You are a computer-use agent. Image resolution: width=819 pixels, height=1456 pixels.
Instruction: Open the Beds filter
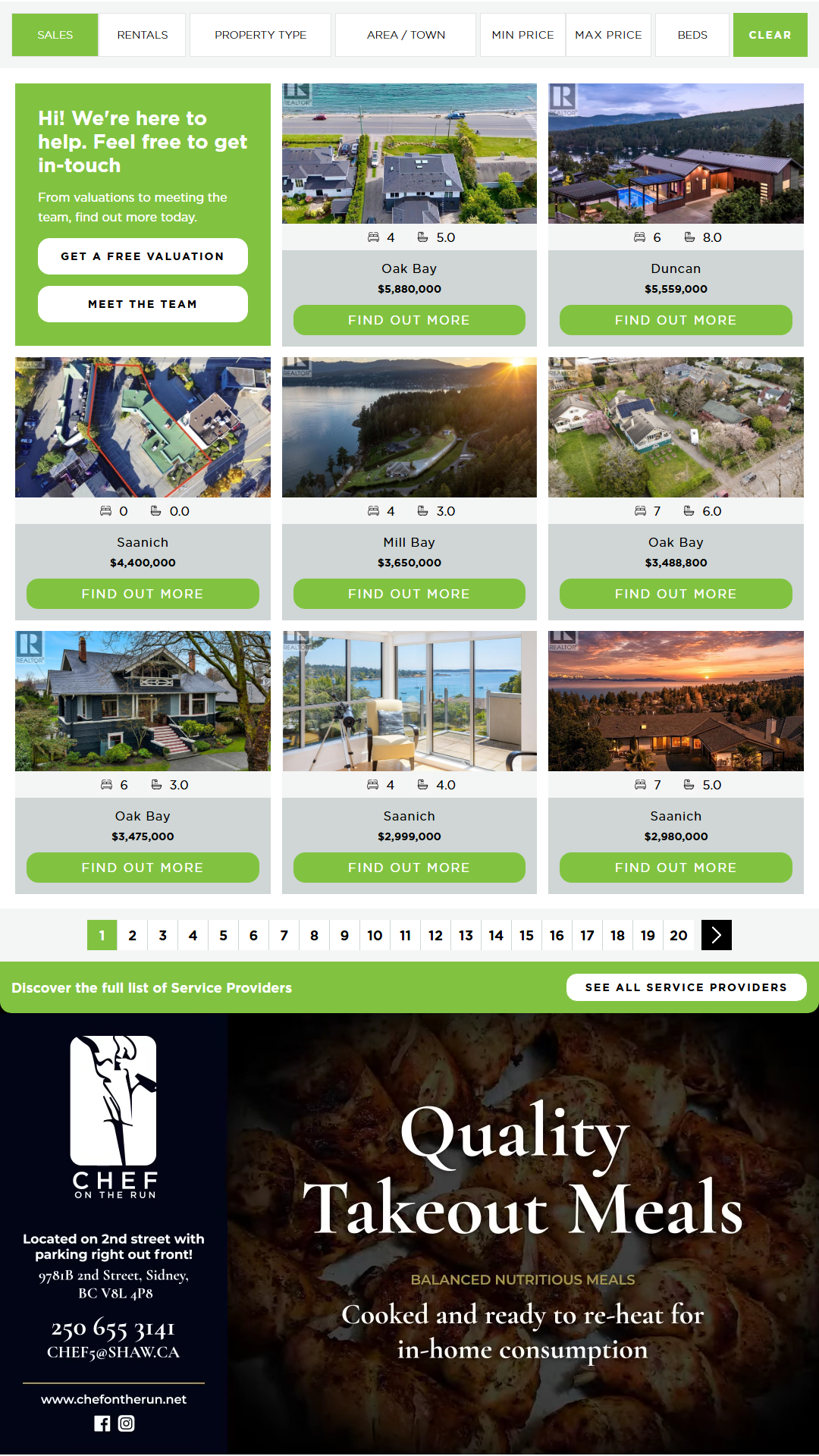pyautogui.click(x=692, y=35)
